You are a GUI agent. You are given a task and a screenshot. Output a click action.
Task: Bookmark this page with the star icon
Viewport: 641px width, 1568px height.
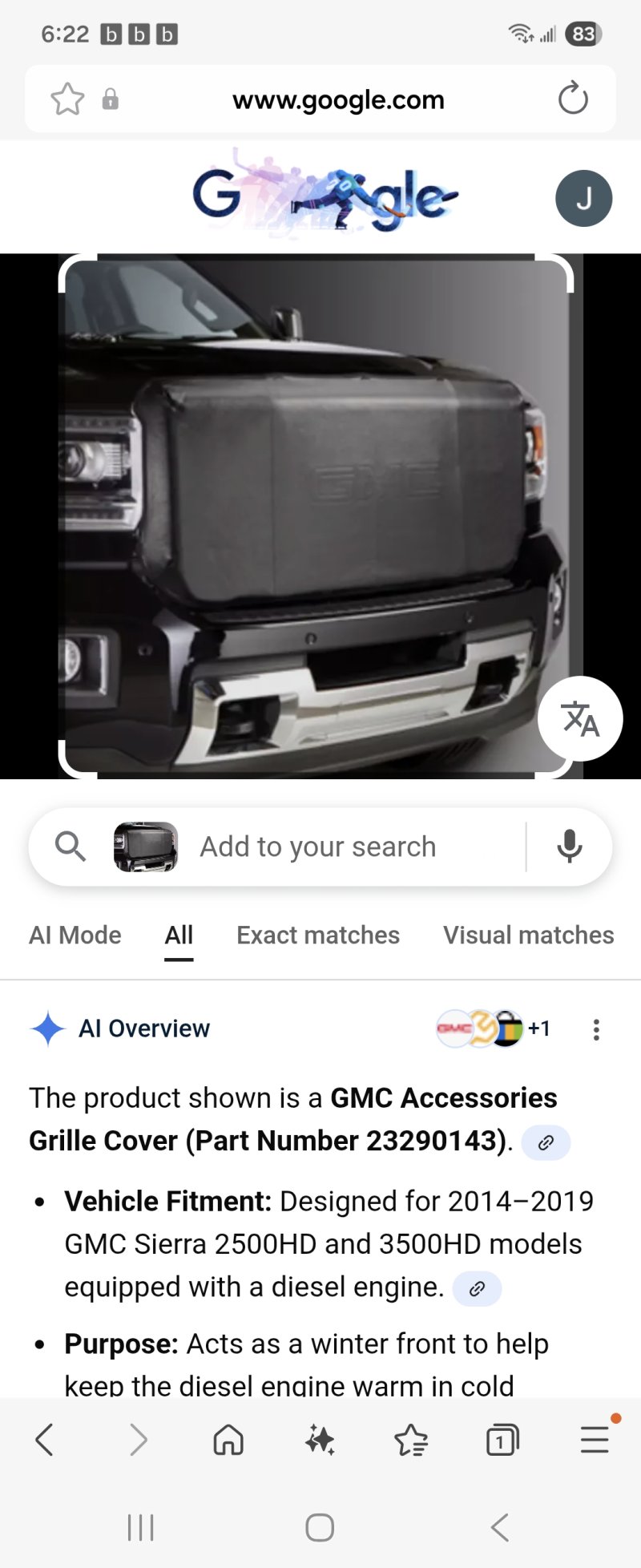(67, 99)
